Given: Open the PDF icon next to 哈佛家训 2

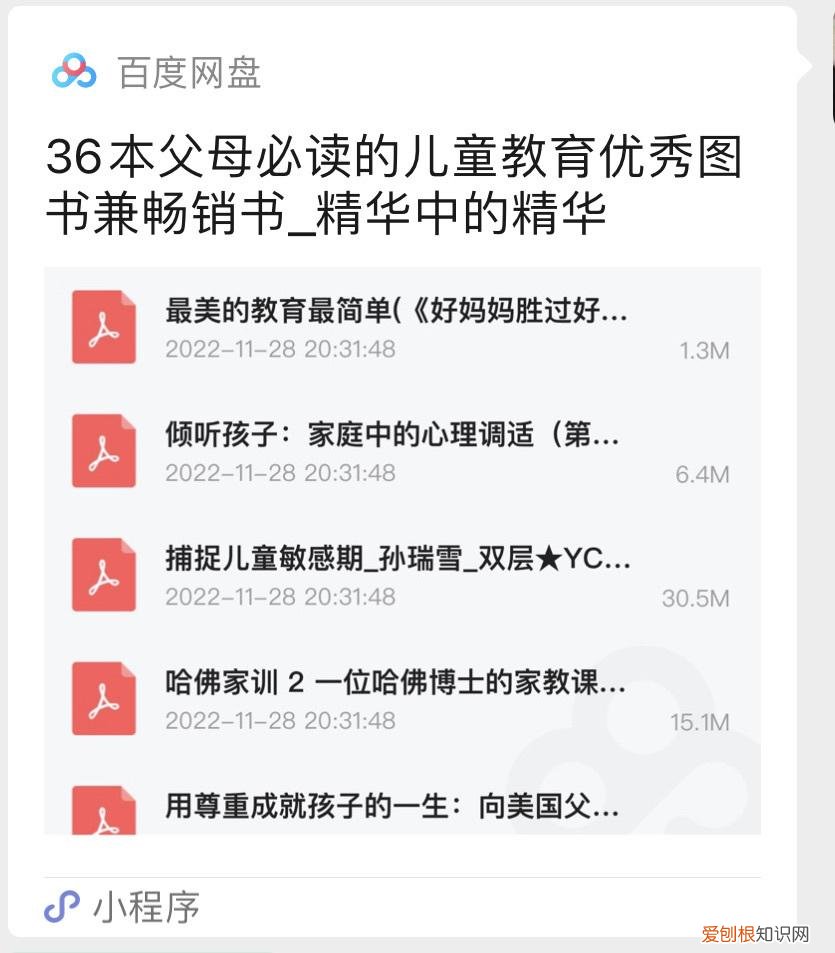Looking at the screenshot, I should (104, 698).
